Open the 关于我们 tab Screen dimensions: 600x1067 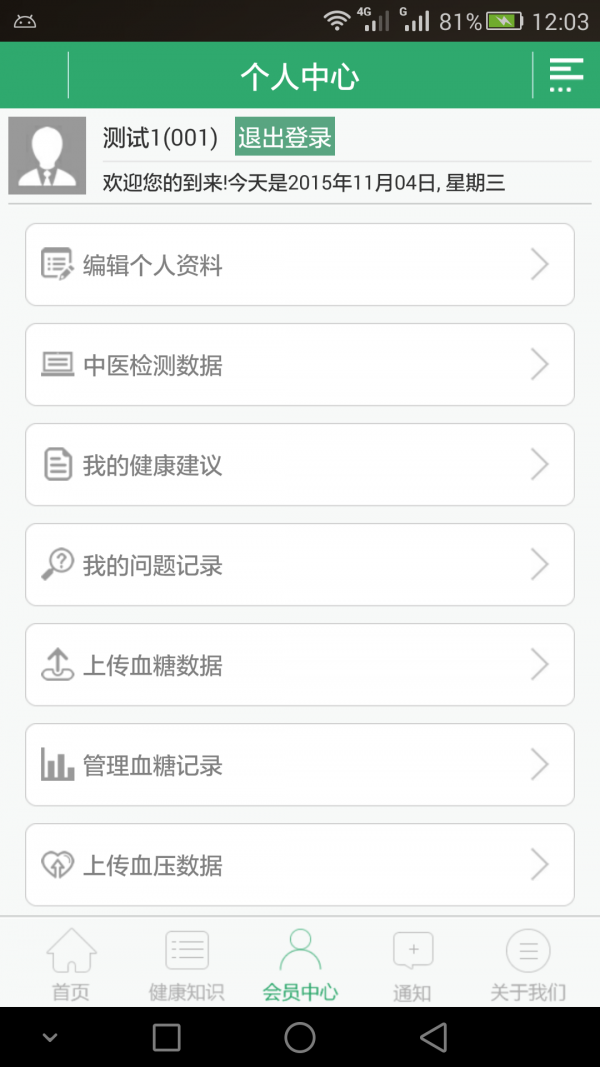pos(528,965)
